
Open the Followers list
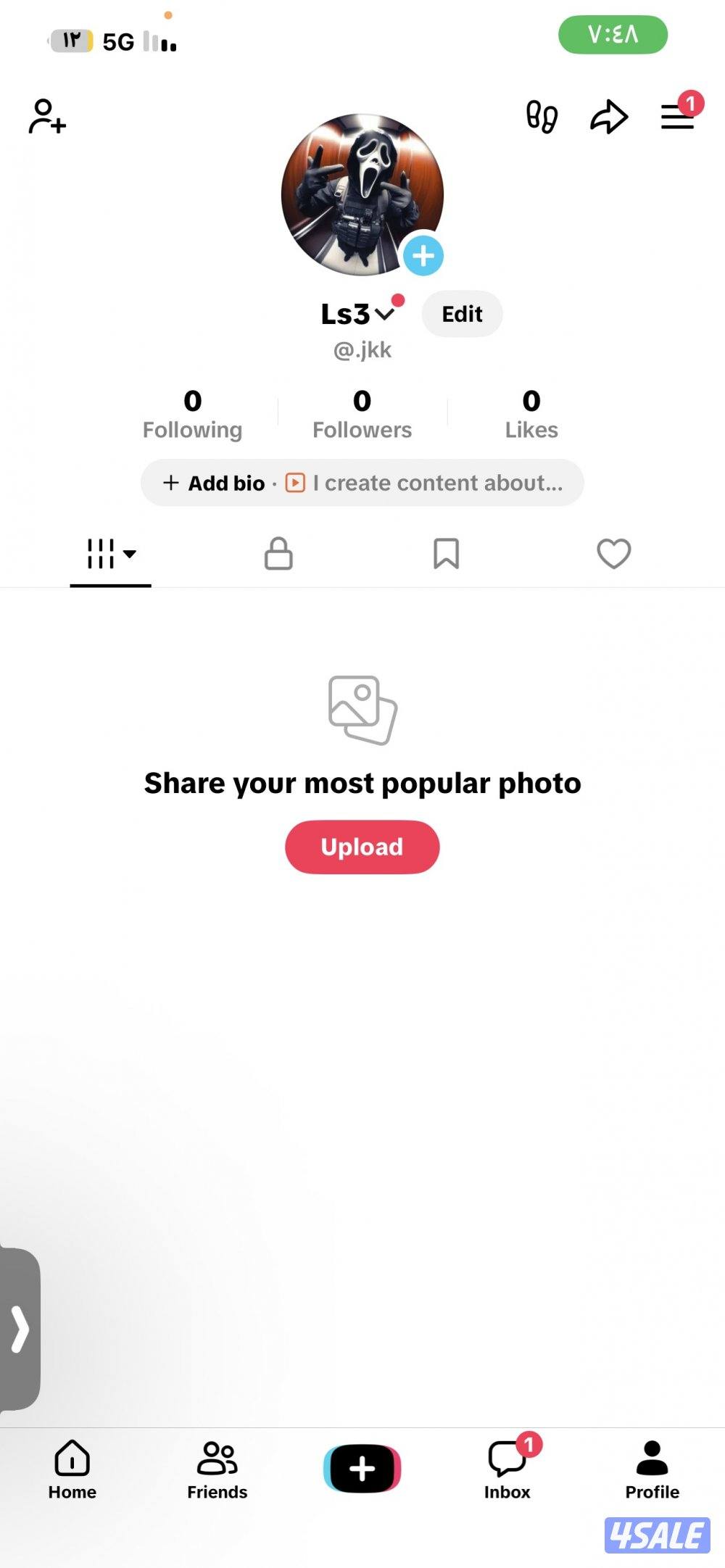tap(362, 415)
